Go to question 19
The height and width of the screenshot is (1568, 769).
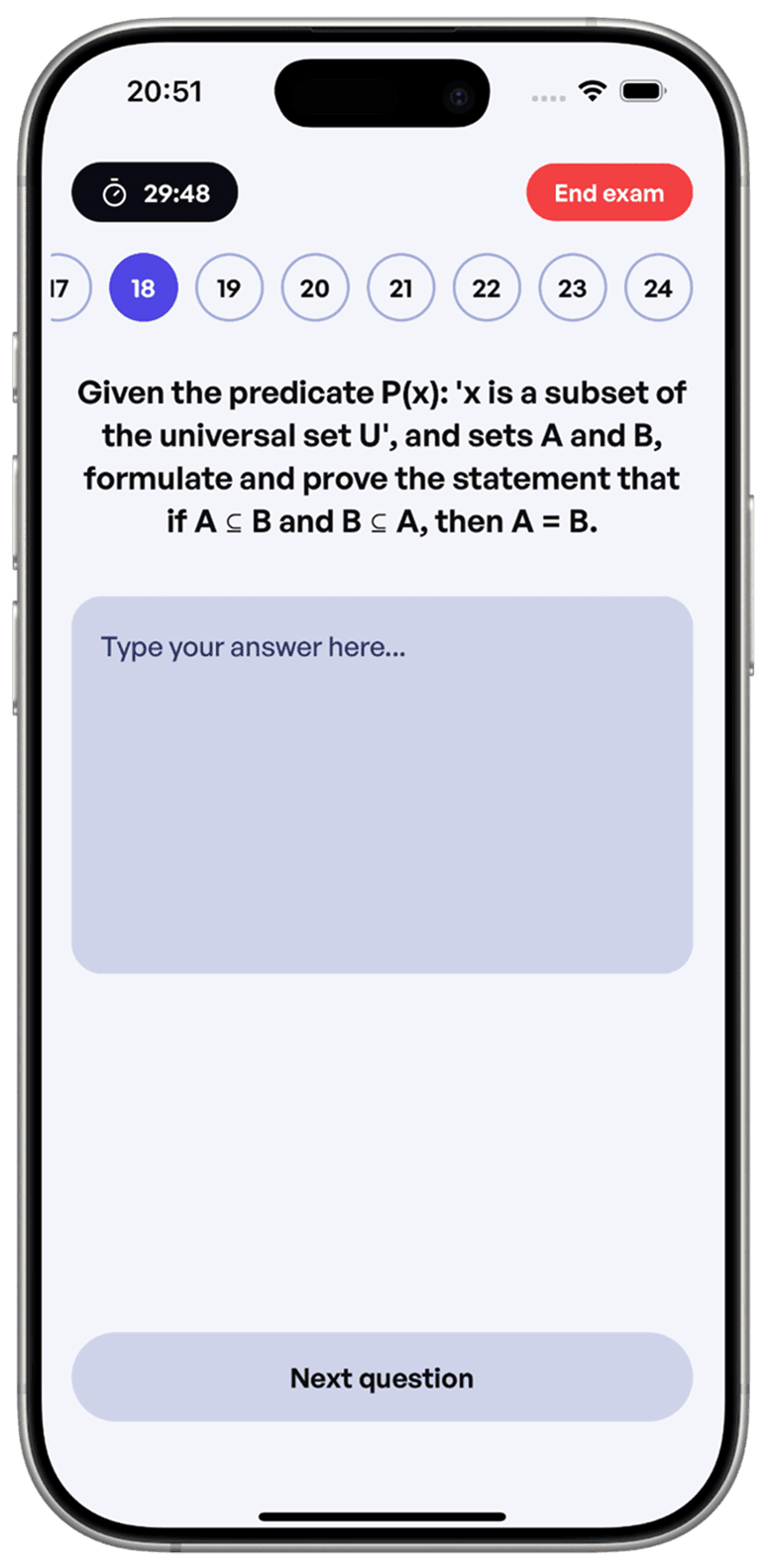[x=229, y=288]
